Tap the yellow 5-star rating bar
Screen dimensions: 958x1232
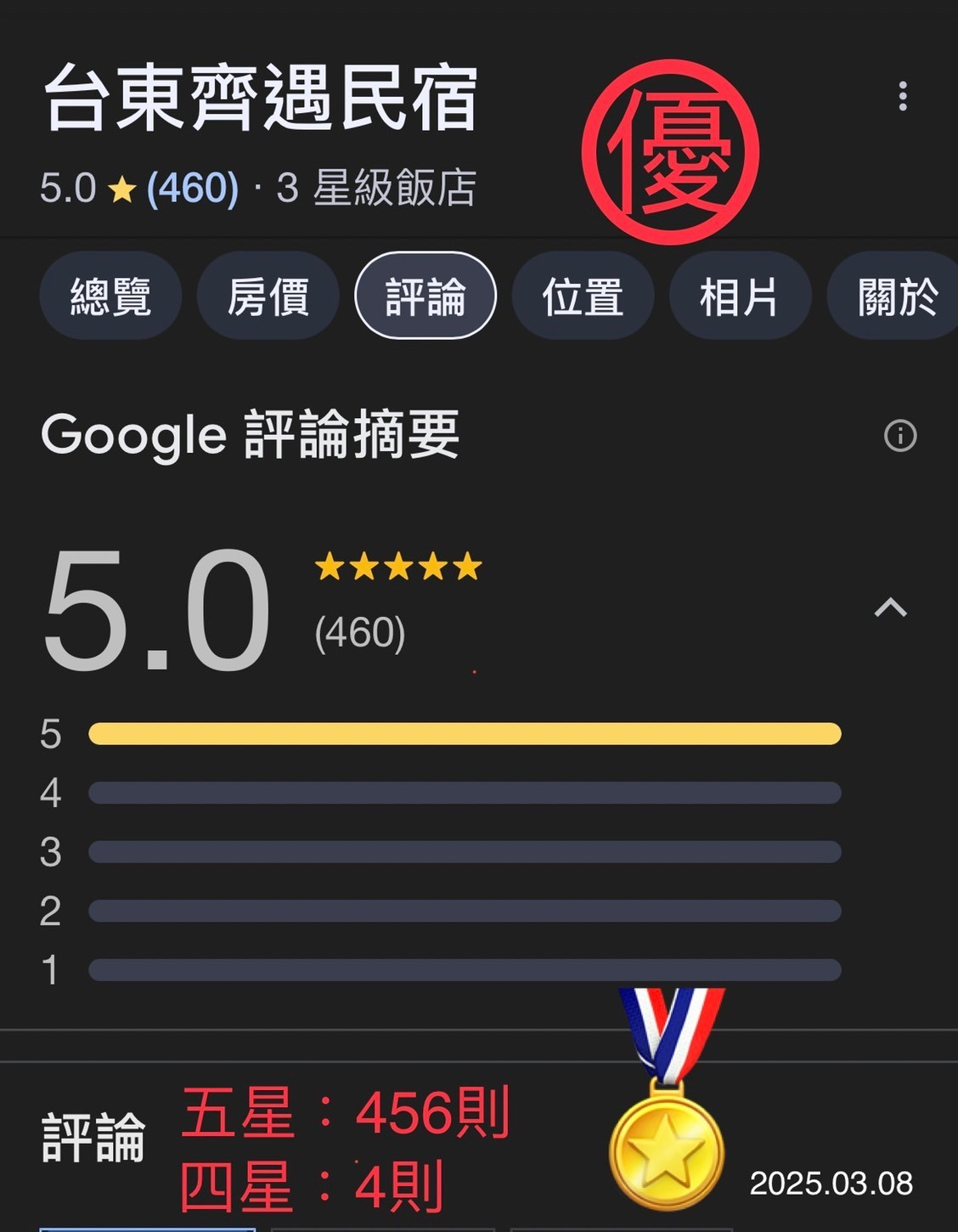465,732
